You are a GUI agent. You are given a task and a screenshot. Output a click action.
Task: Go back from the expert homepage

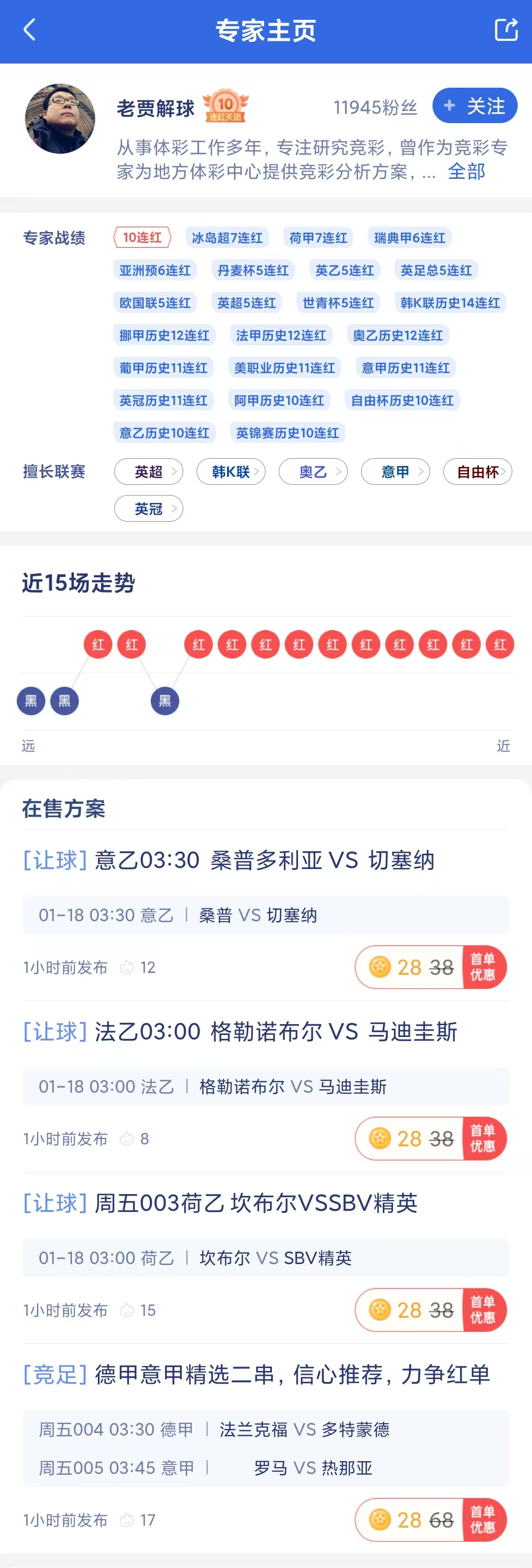tap(29, 30)
